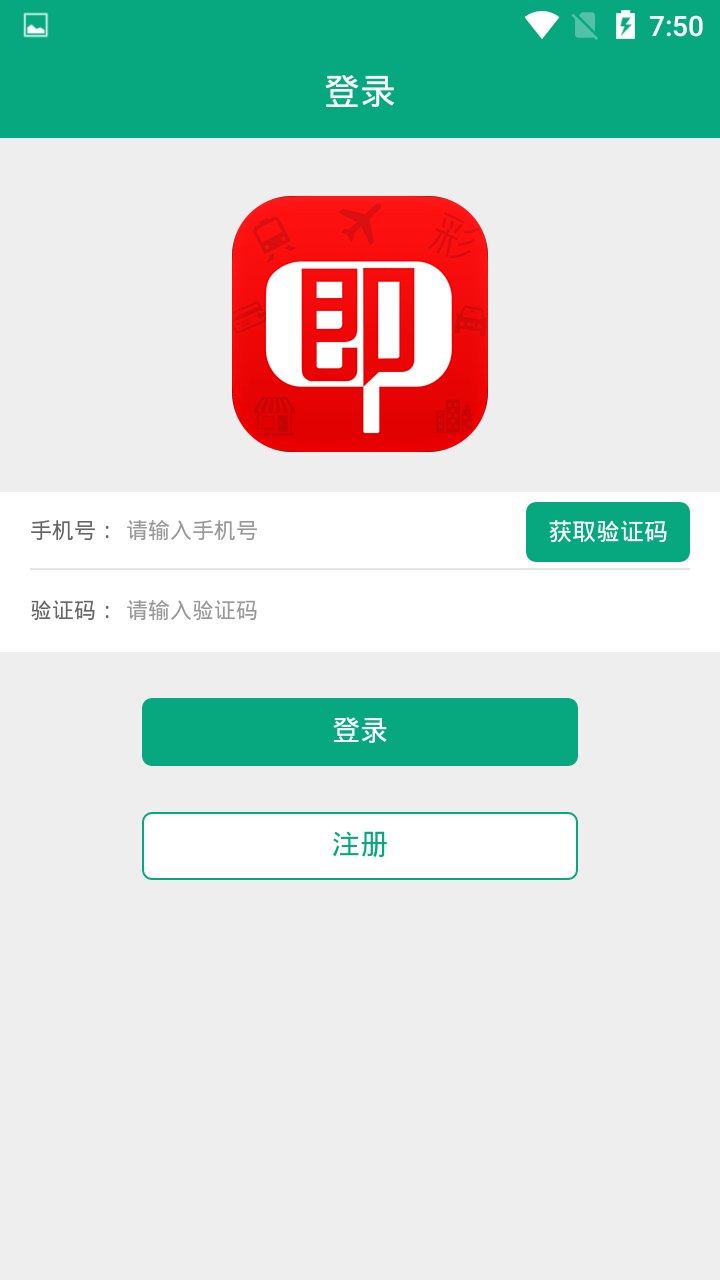Click the app logo image

[360, 324]
